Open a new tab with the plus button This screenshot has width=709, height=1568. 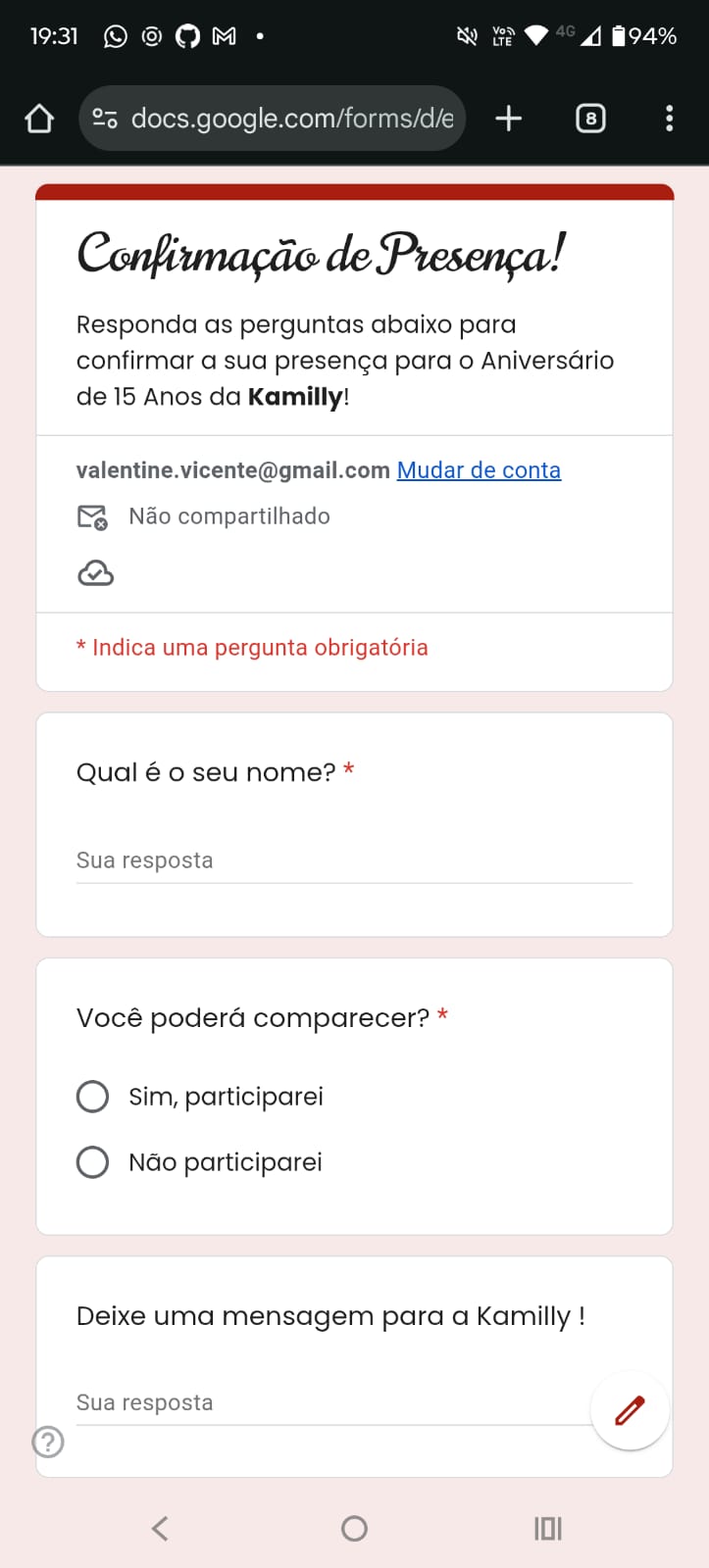pos(508,118)
